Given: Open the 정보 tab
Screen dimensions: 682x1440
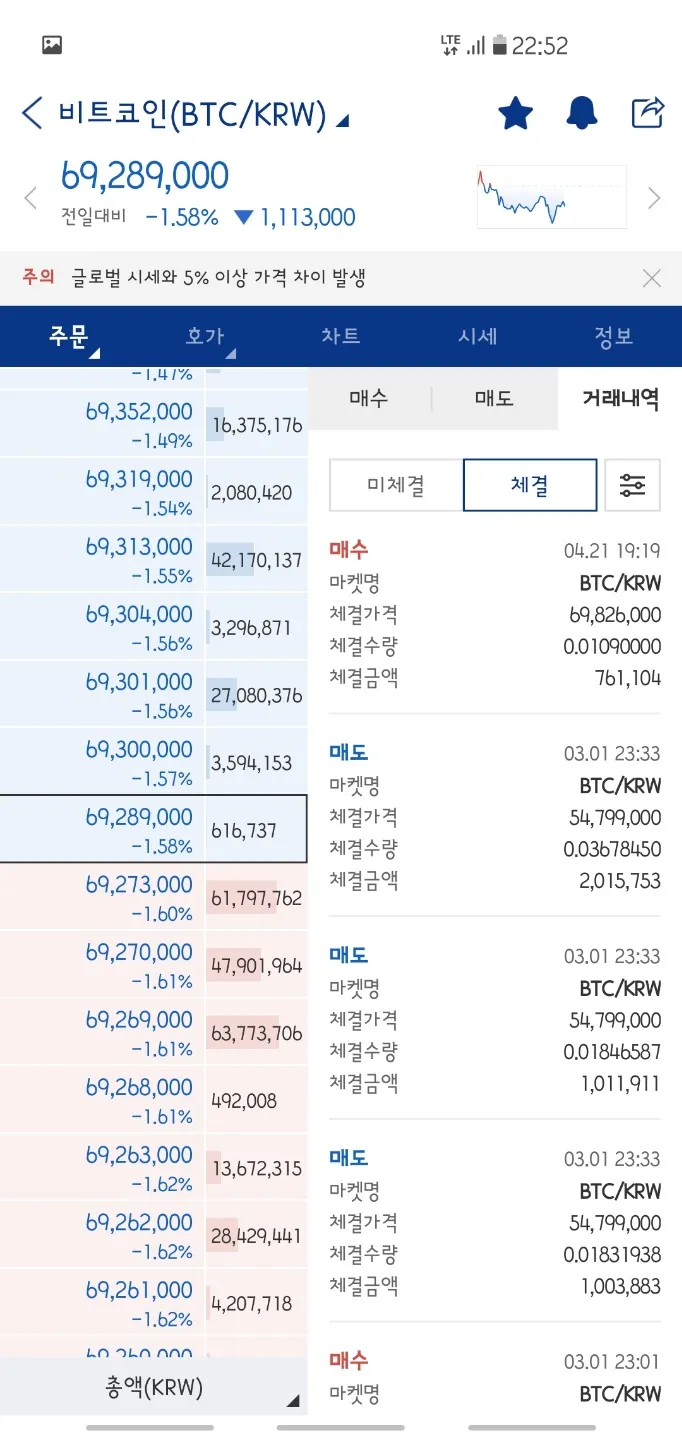Looking at the screenshot, I should pyautogui.click(x=613, y=336).
